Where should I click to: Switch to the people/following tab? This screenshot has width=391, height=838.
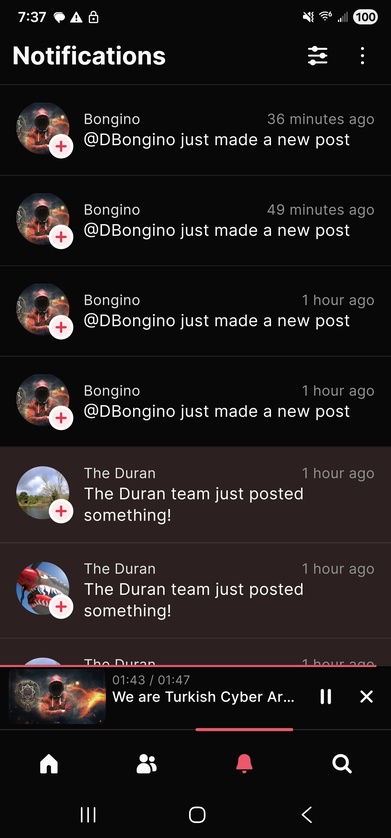coord(146,764)
